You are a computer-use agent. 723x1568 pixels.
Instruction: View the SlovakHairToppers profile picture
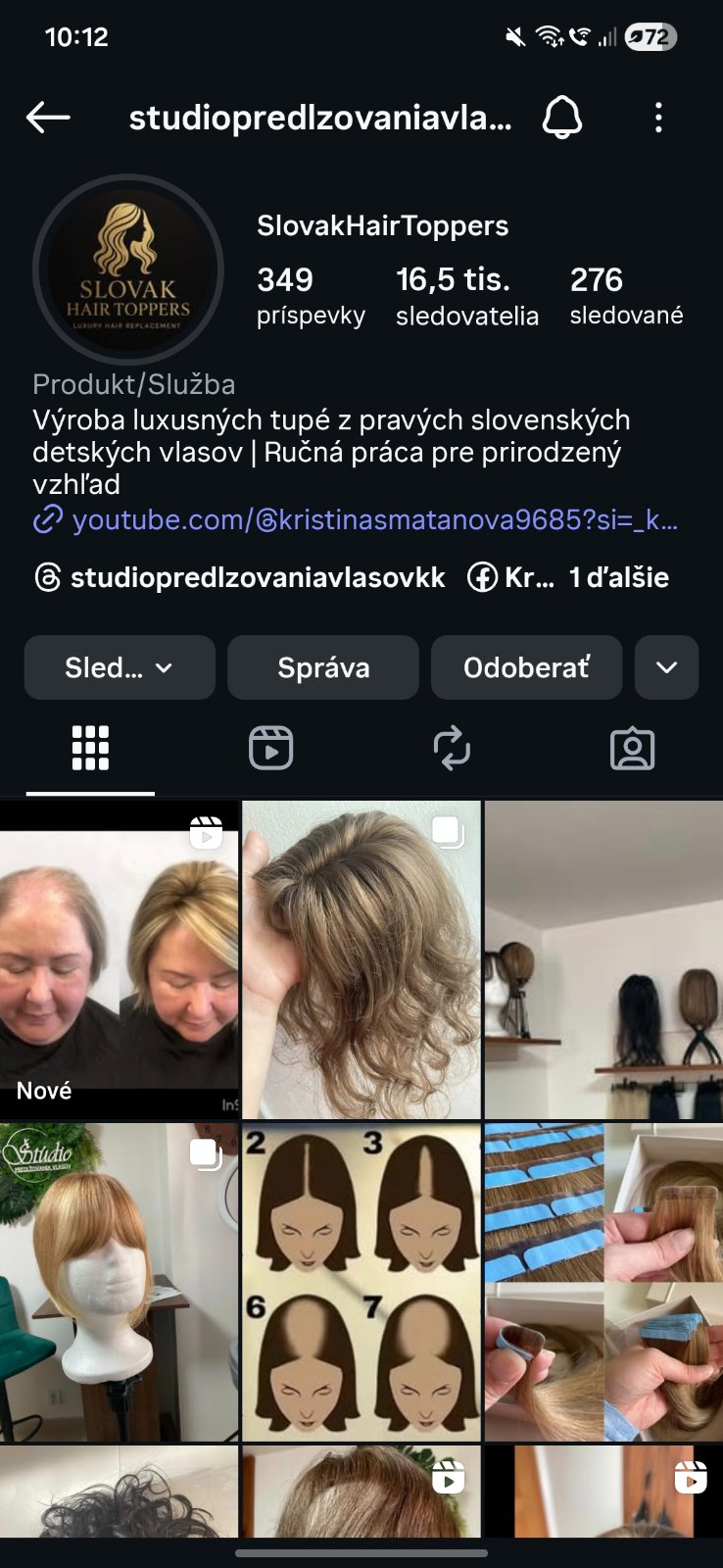click(128, 269)
